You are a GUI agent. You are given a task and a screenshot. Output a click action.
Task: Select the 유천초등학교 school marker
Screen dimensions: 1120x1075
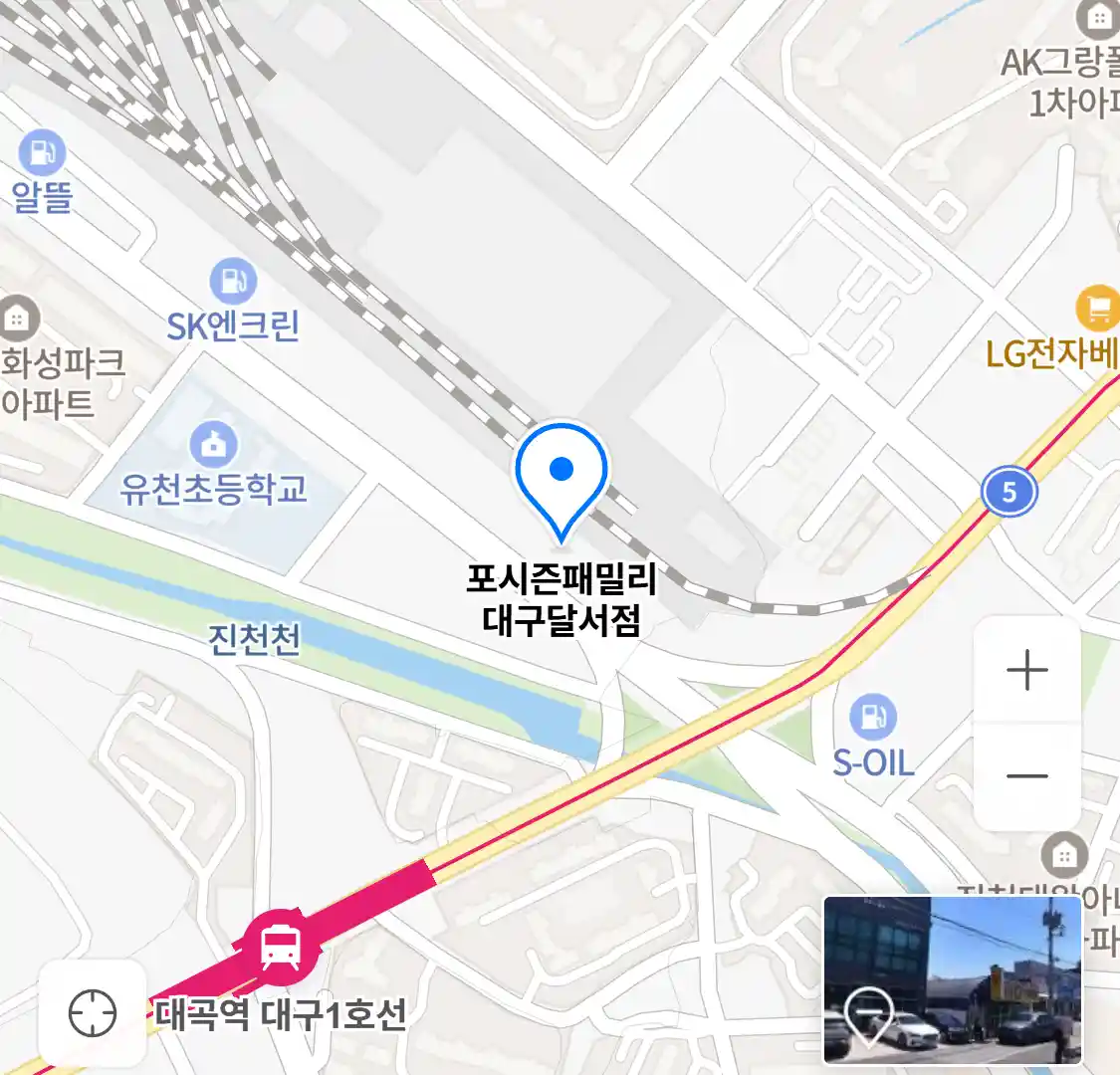click(x=213, y=444)
